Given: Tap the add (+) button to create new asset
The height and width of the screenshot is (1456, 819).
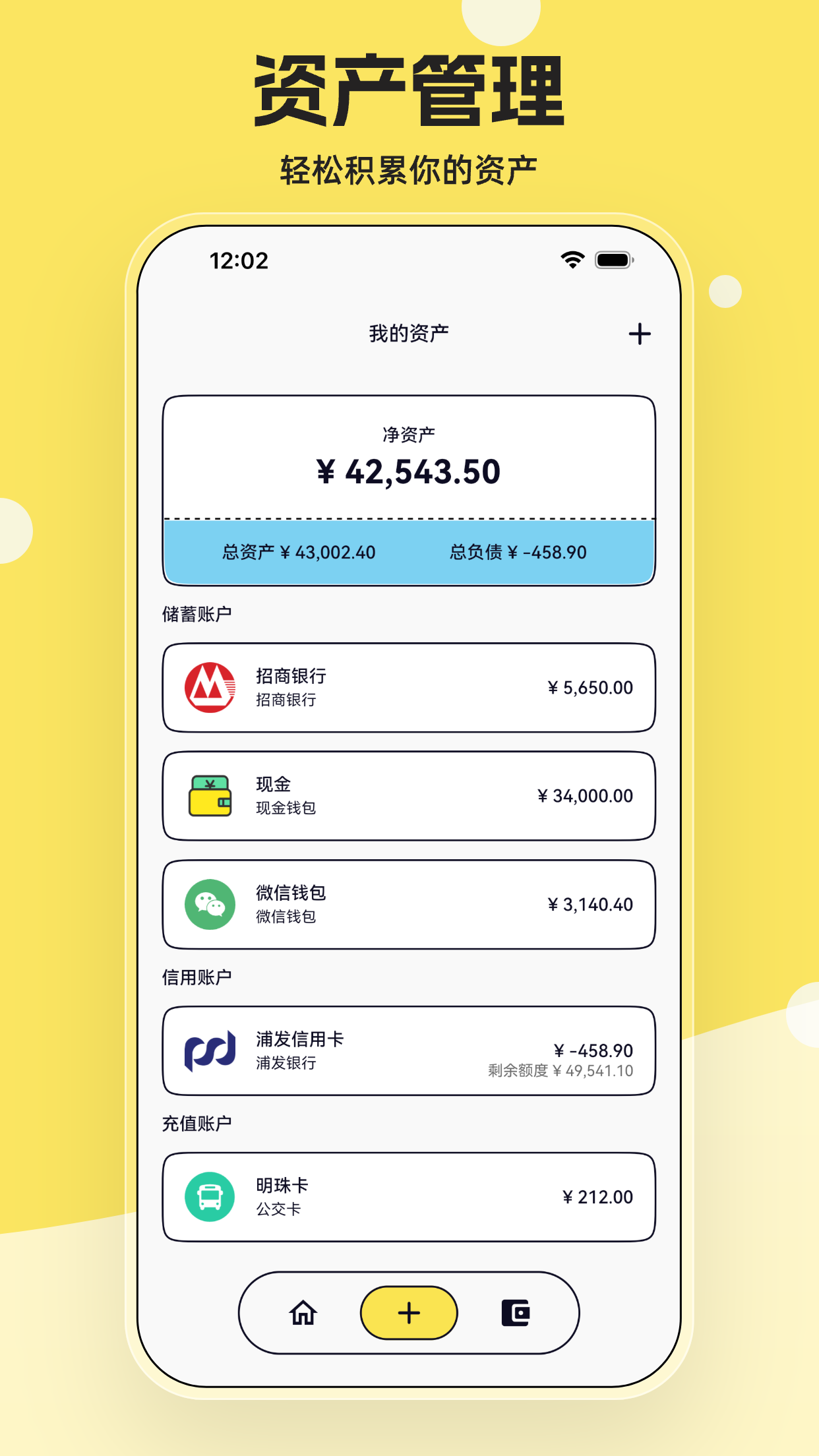Looking at the screenshot, I should click(638, 334).
